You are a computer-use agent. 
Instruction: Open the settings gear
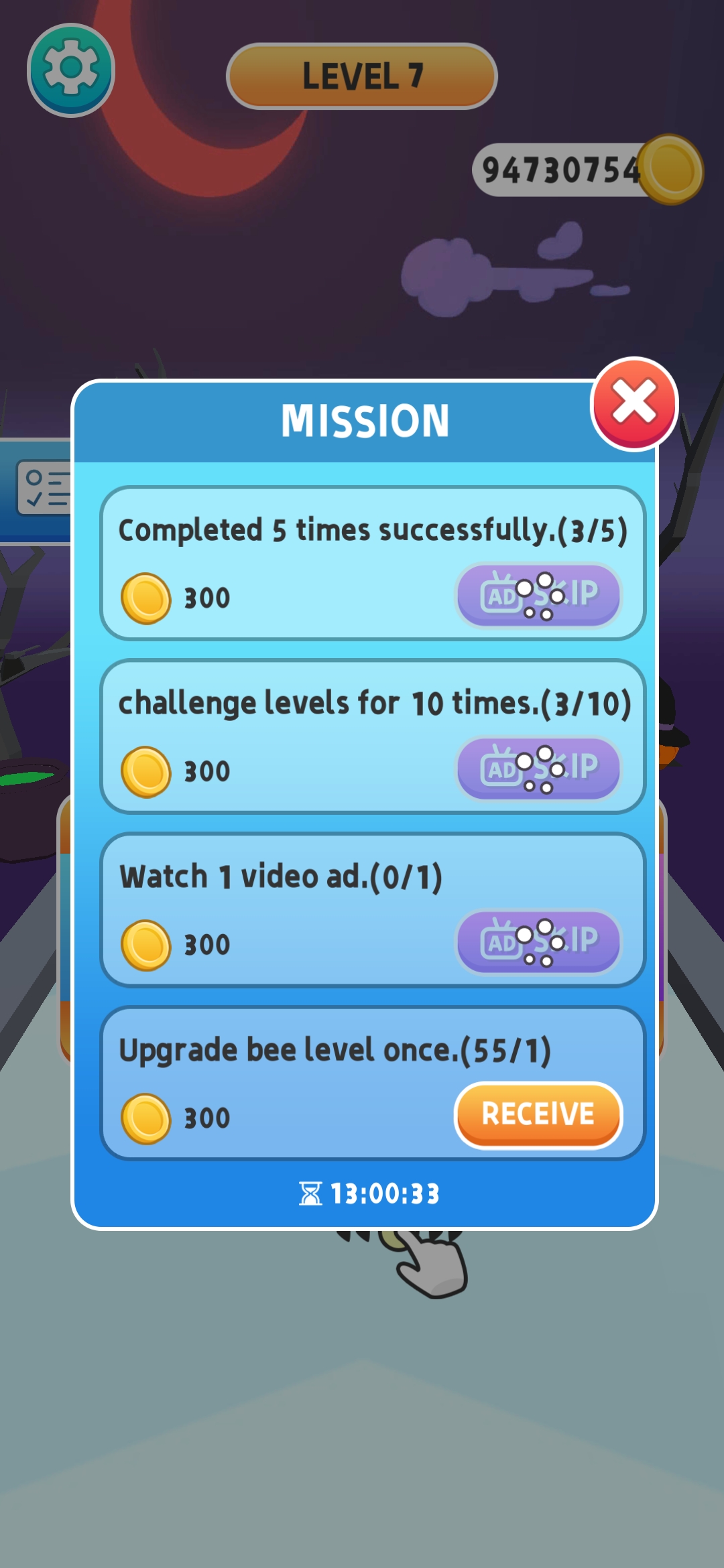pos(71,70)
